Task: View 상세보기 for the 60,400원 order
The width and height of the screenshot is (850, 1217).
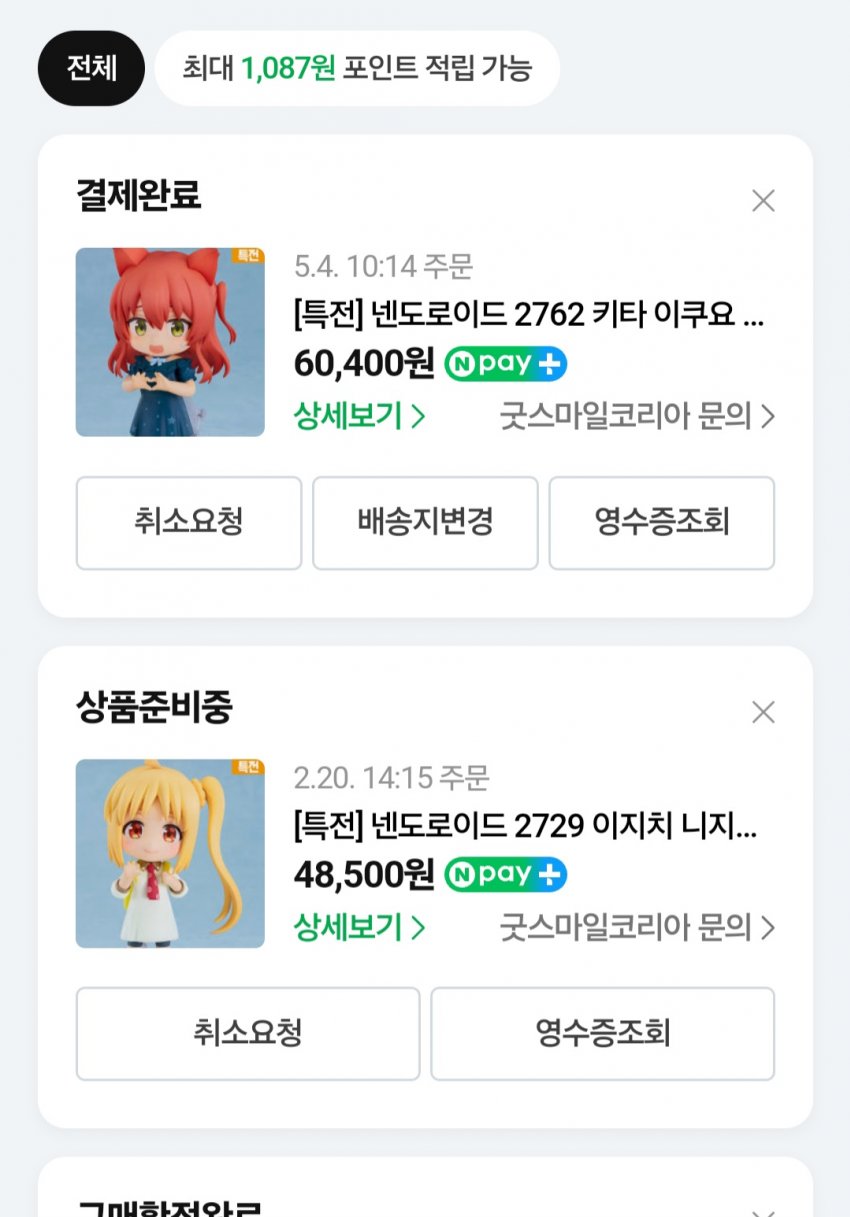Action: coord(359,416)
